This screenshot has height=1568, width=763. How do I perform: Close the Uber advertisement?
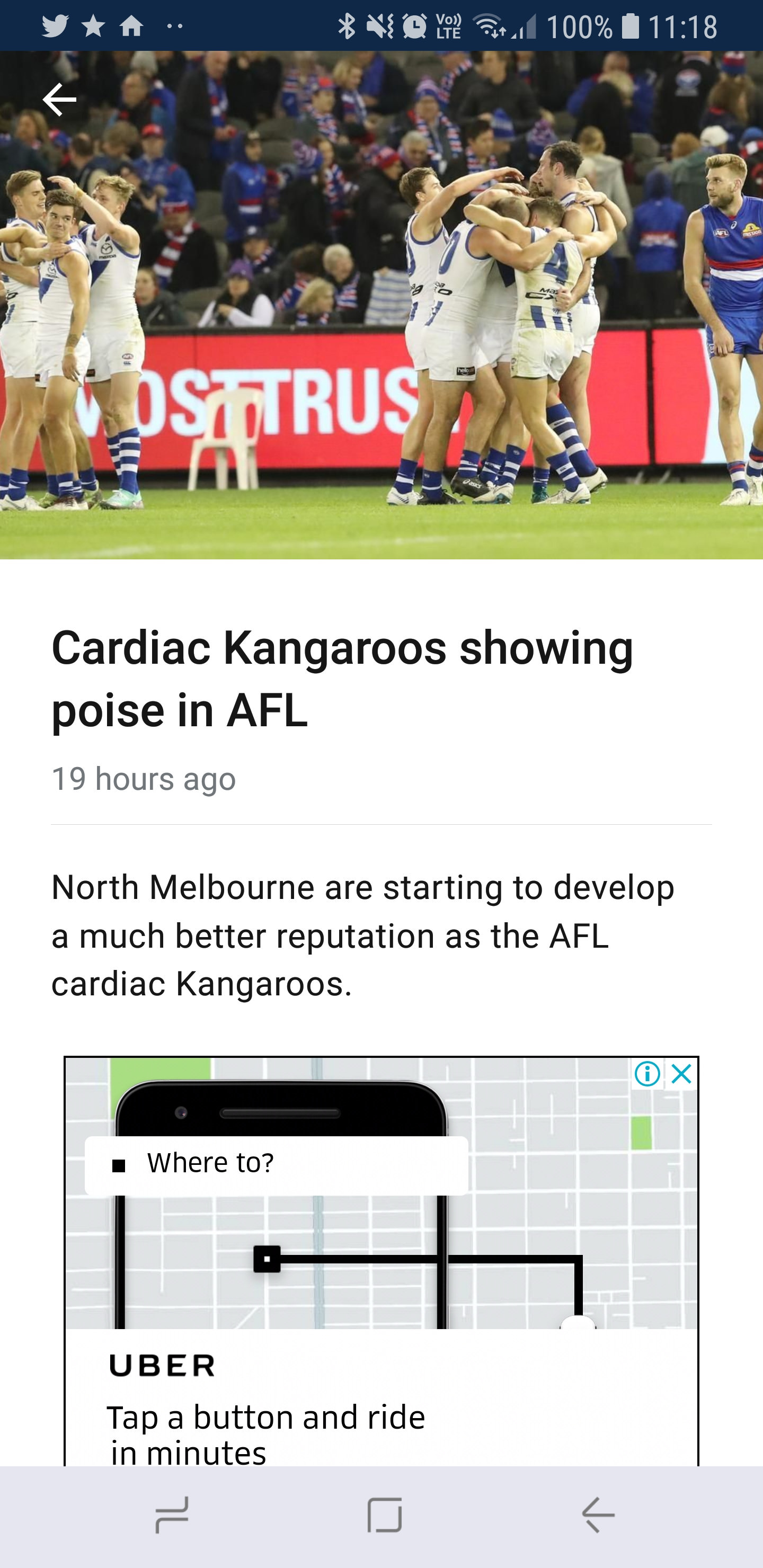click(681, 1074)
